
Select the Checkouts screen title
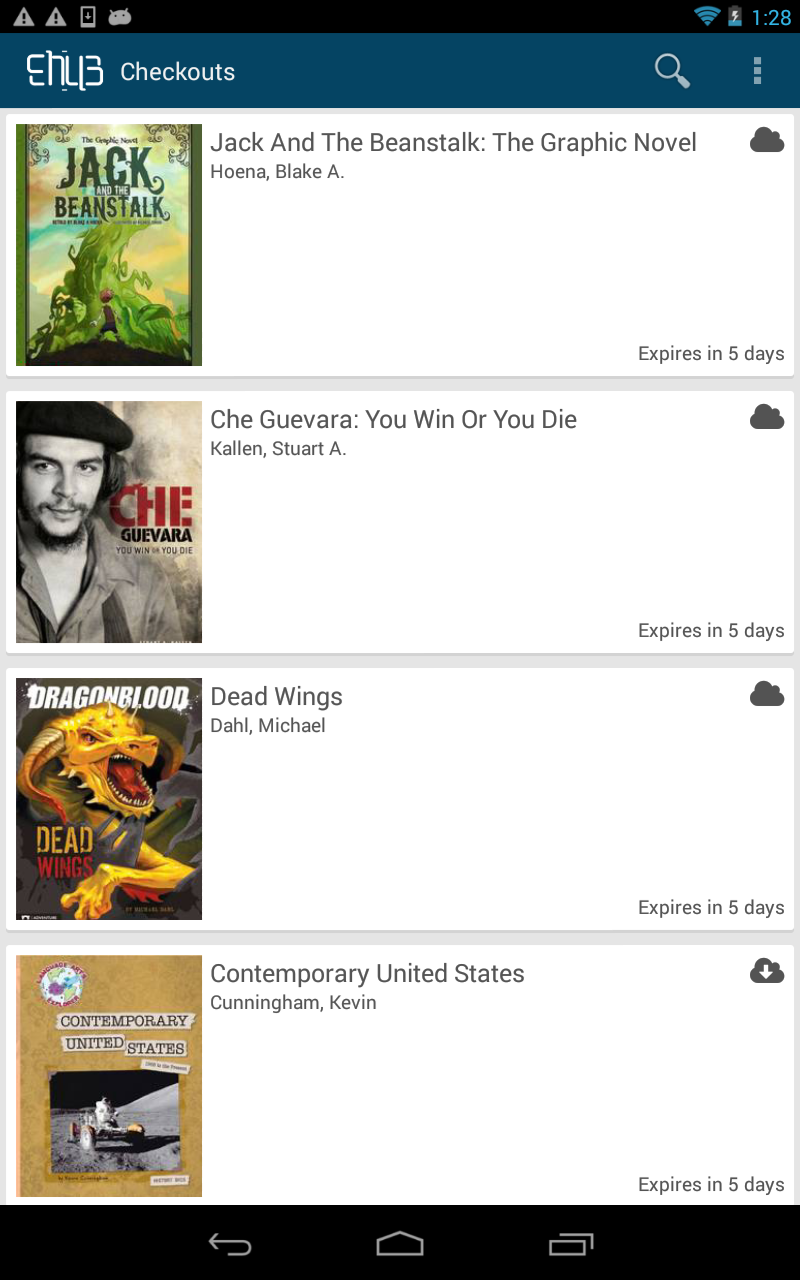(x=178, y=71)
